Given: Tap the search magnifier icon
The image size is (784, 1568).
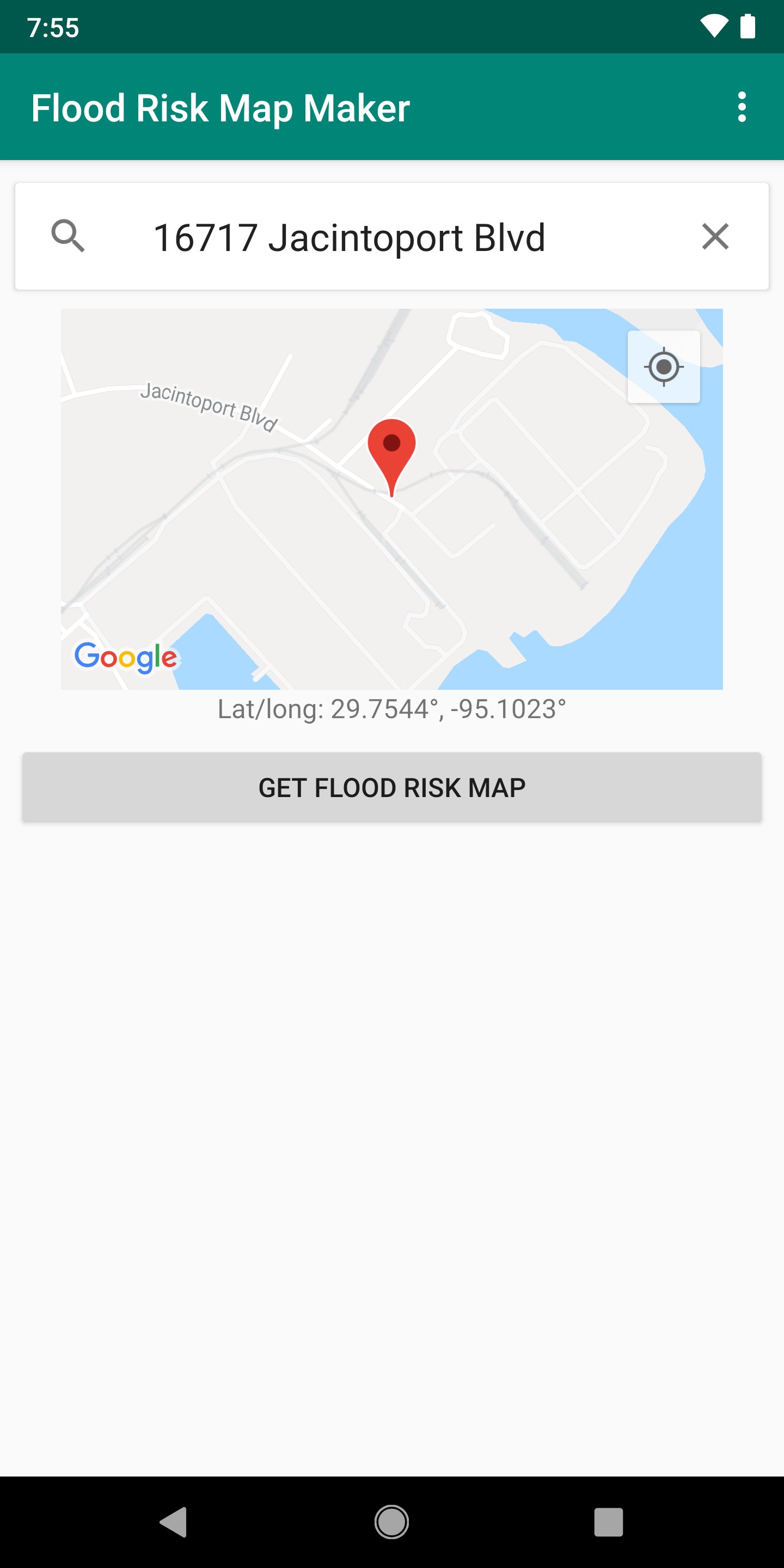Looking at the screenshot, I should [68, 236].
